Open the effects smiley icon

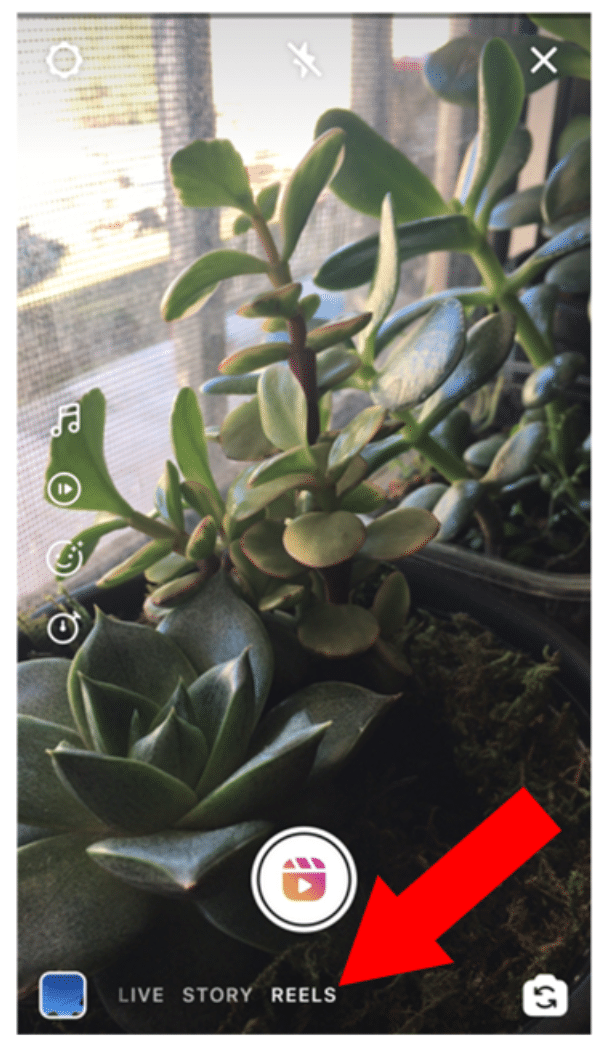pyautogui.click(x=64, y=558)
